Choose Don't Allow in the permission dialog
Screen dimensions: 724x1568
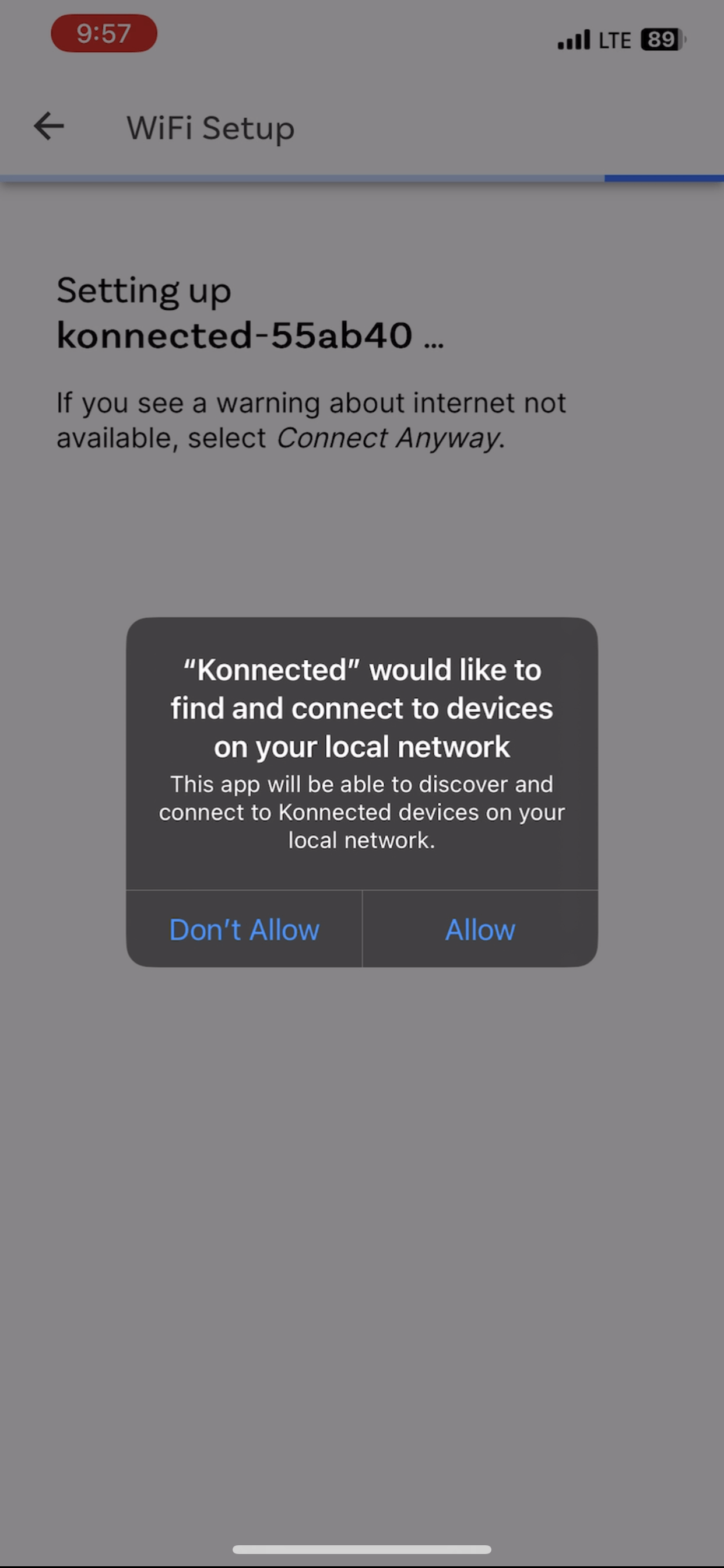[x=244, y=929]
